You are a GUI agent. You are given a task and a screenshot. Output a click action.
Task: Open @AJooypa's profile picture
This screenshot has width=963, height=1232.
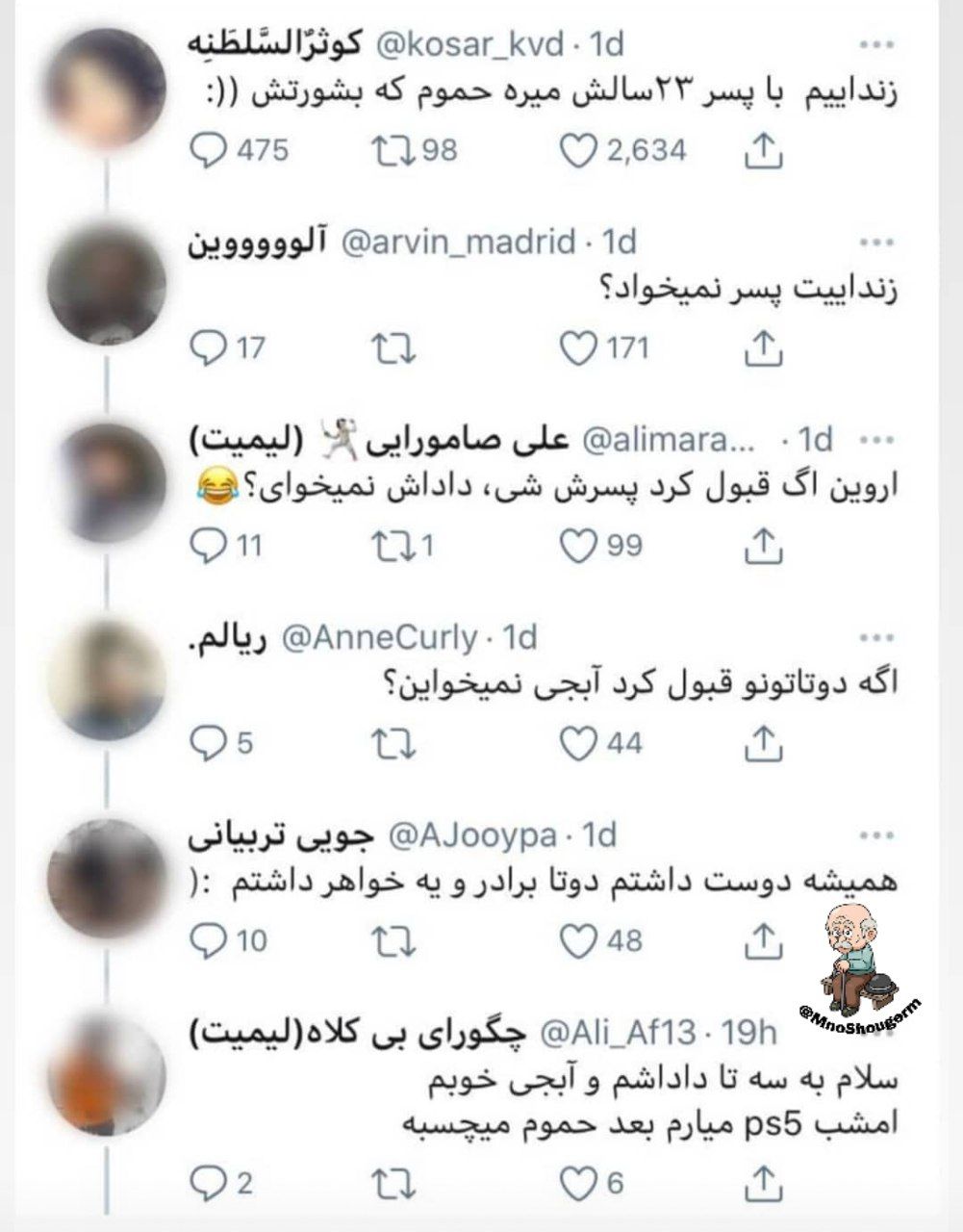click(x=106, y=878)
